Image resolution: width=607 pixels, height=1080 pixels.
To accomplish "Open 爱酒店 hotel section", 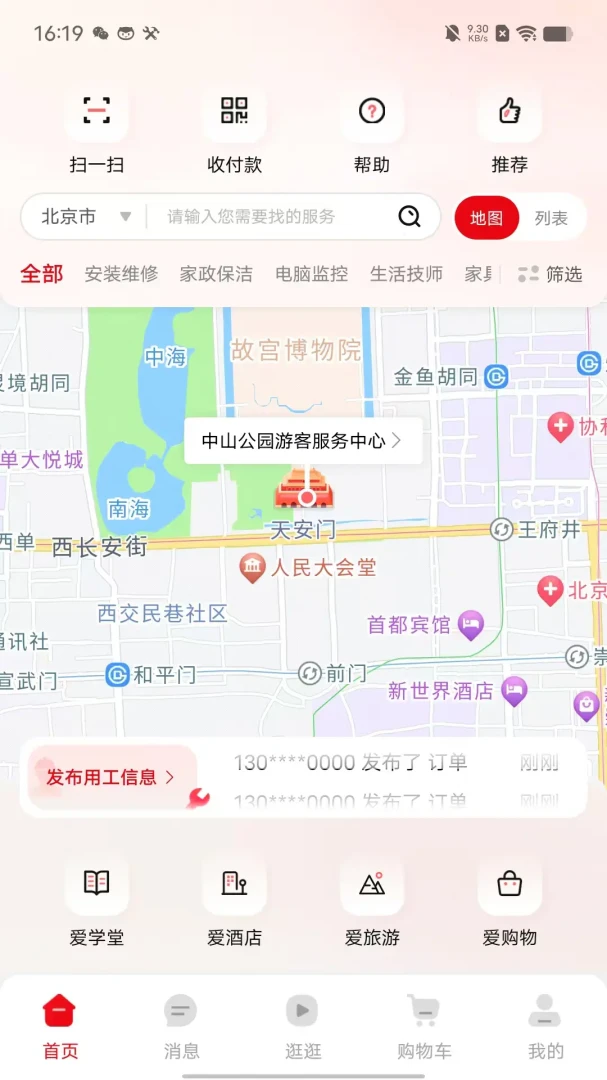I will (234, 901).
